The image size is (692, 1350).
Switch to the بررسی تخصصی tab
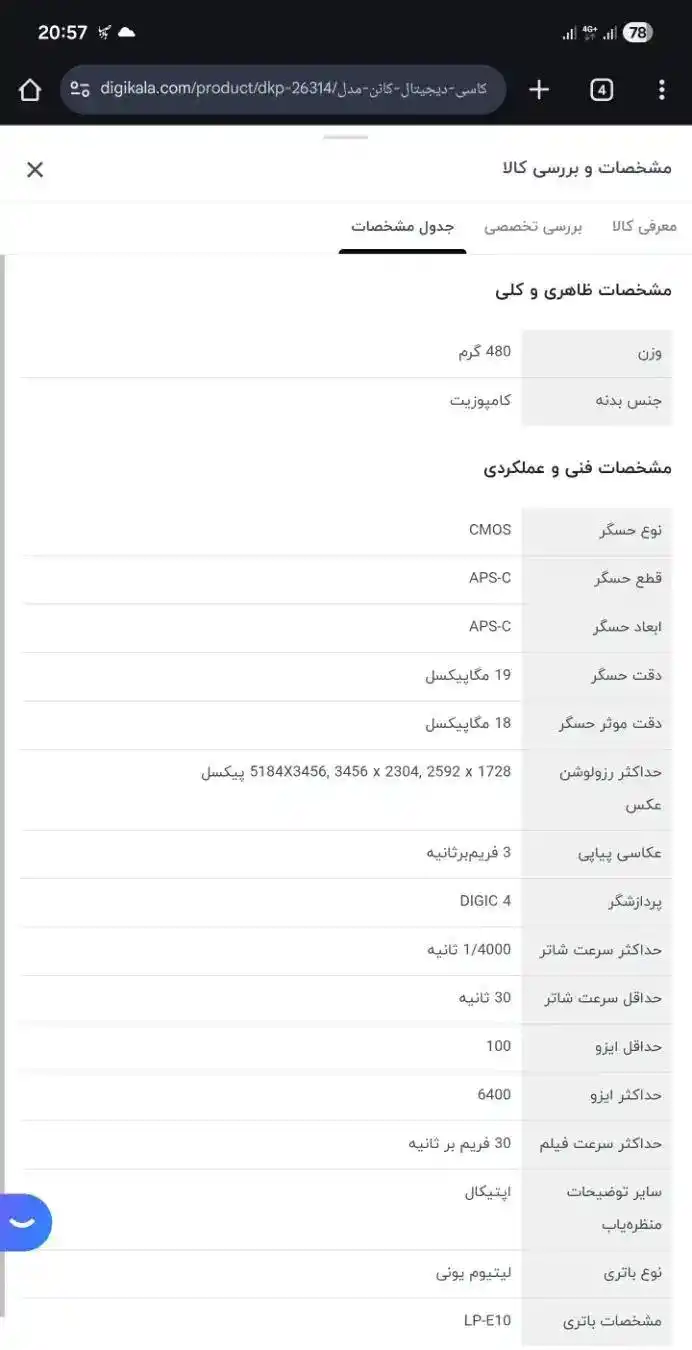[533, 227]
